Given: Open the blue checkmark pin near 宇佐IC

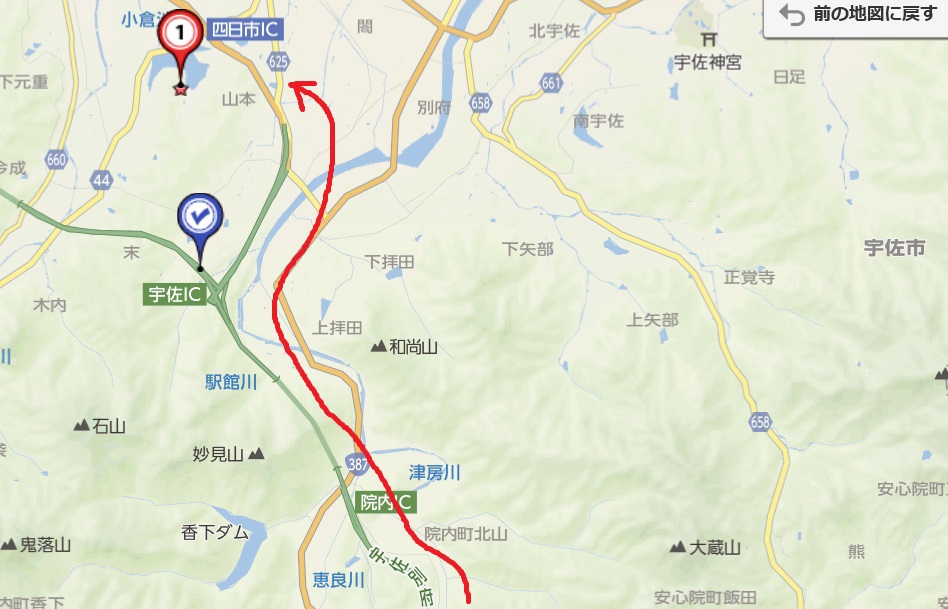Looking at the screenshot, I should coord(199,217).
